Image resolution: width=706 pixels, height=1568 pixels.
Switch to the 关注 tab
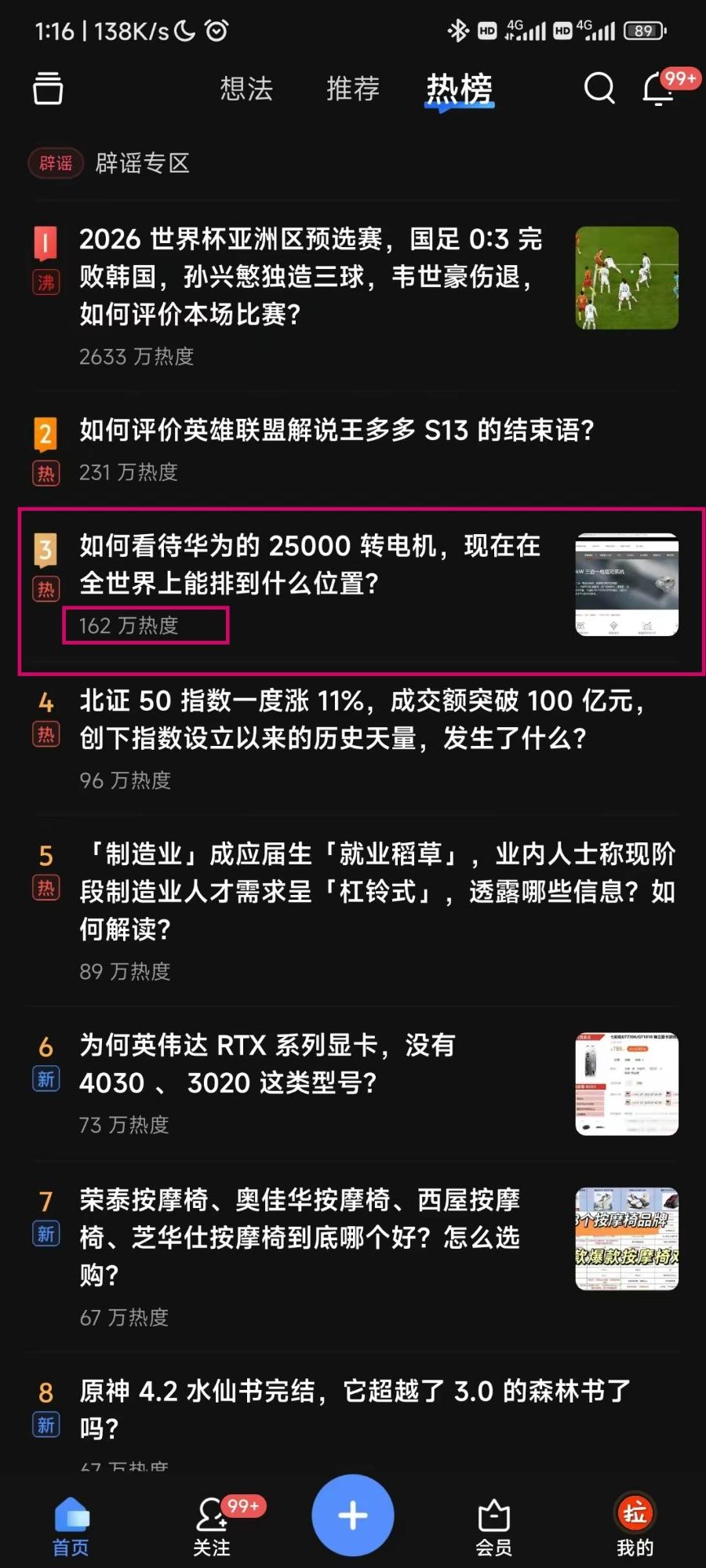click(x=212, y=1526)
